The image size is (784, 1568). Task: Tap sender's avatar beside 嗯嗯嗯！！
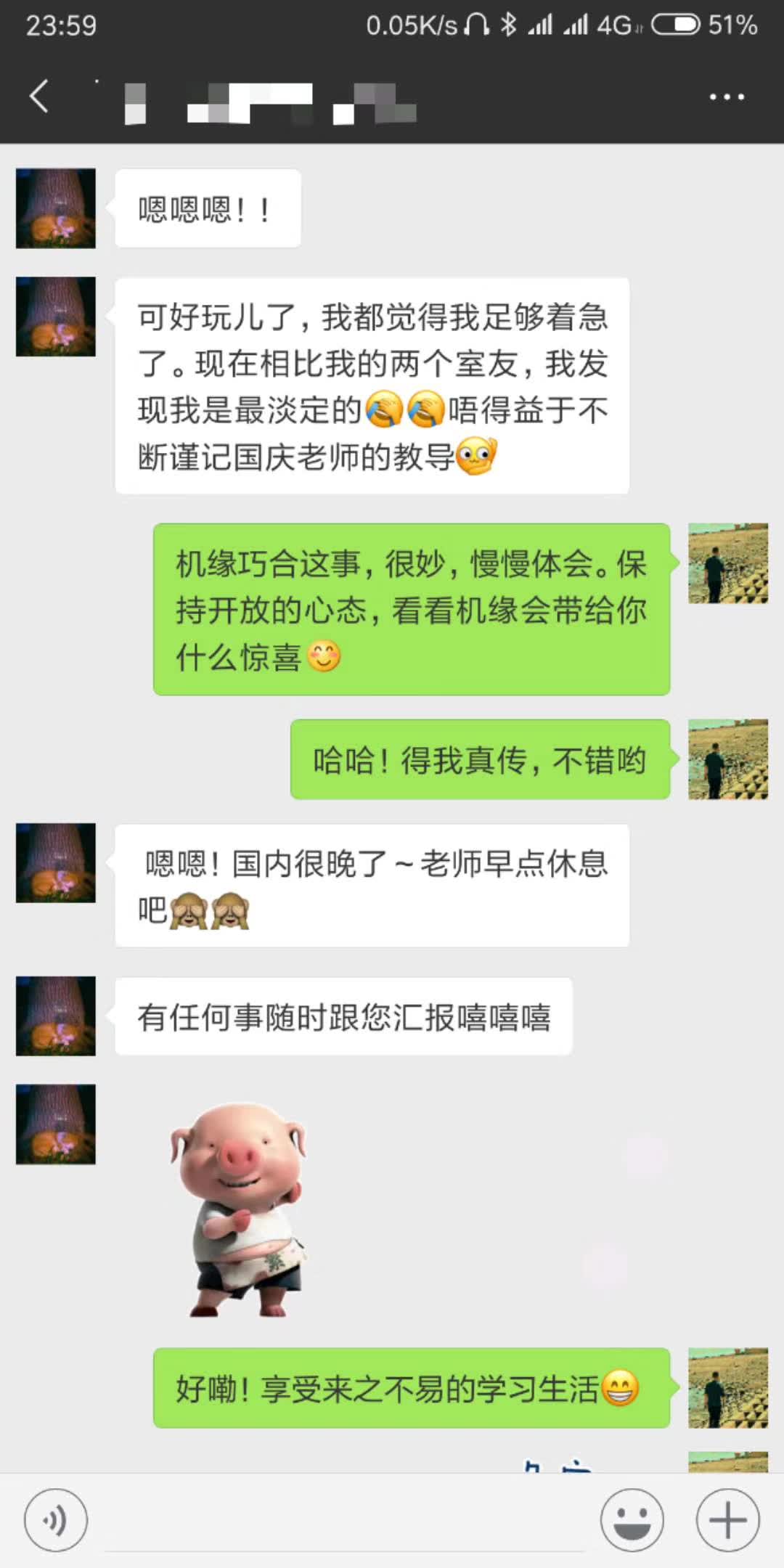pyautogui.click(x=56, y=208)
